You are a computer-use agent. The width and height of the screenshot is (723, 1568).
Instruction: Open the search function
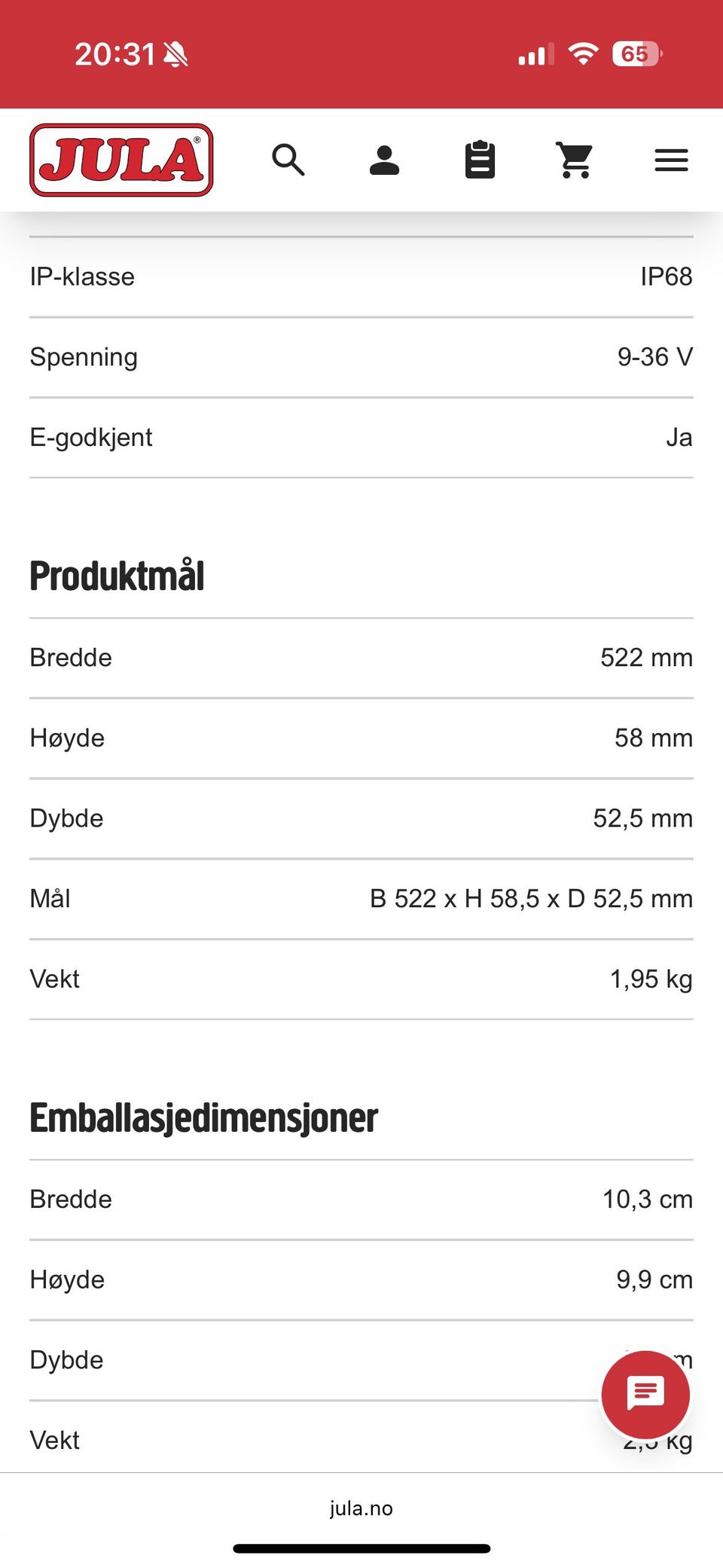[x=288, y=160]
